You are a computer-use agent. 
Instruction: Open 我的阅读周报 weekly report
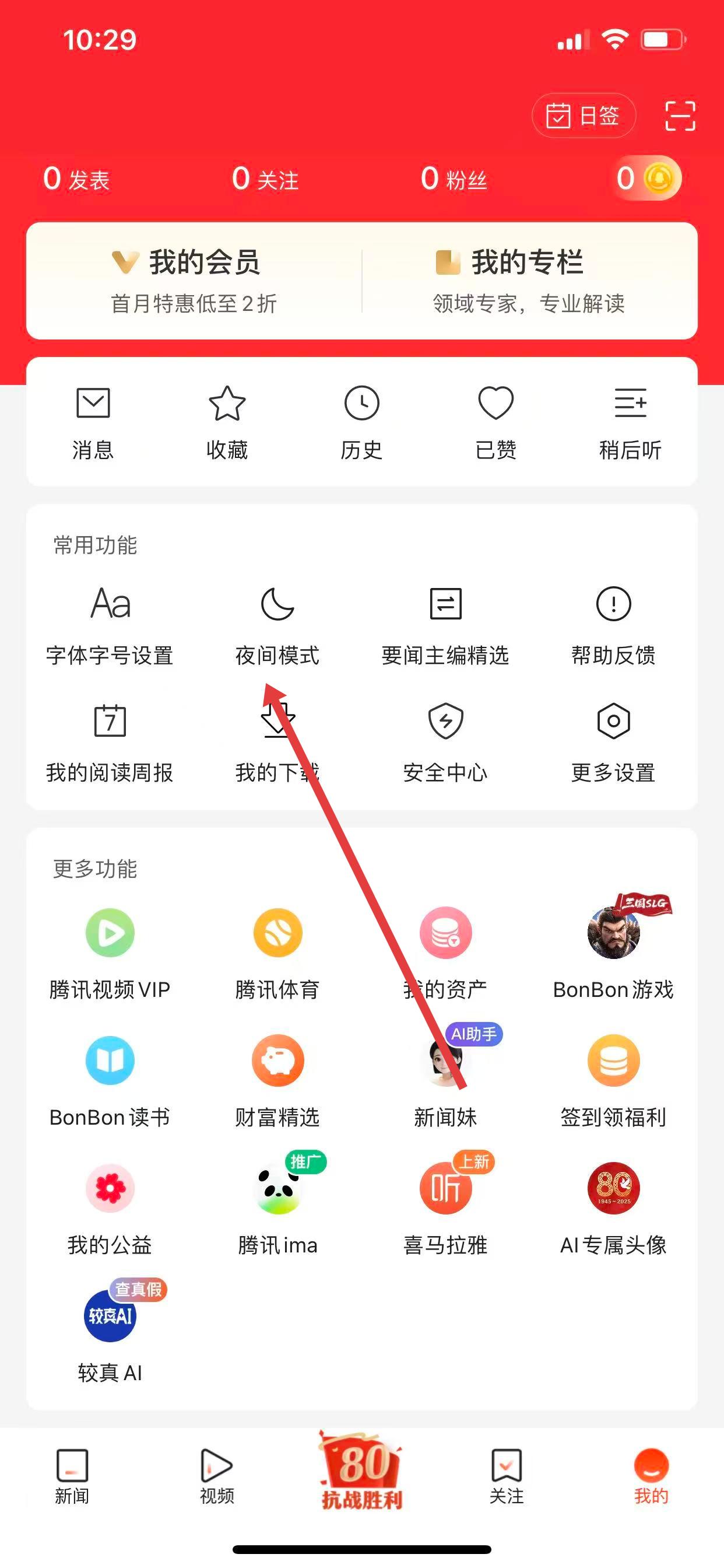tap(110, 743)
